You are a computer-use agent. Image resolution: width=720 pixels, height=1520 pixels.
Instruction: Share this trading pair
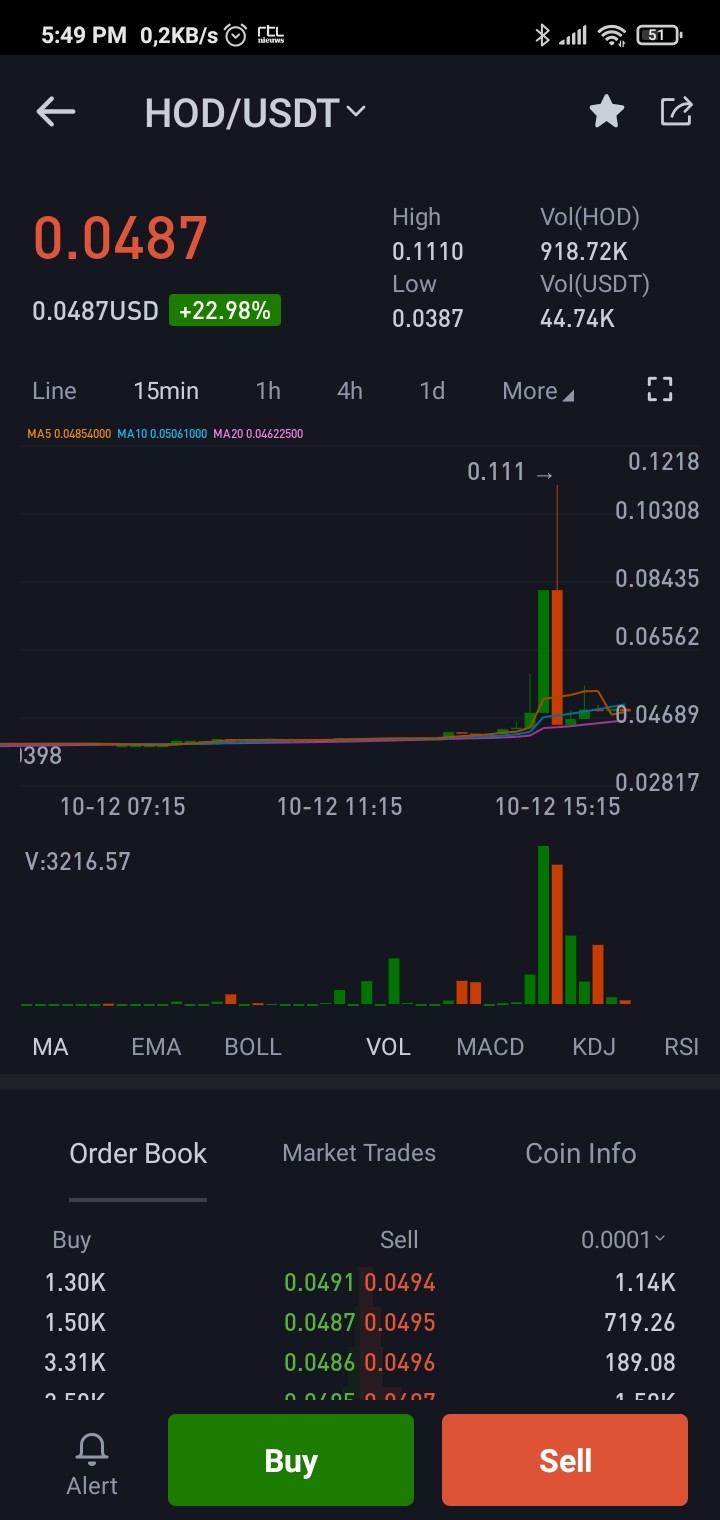coord(677,111)
